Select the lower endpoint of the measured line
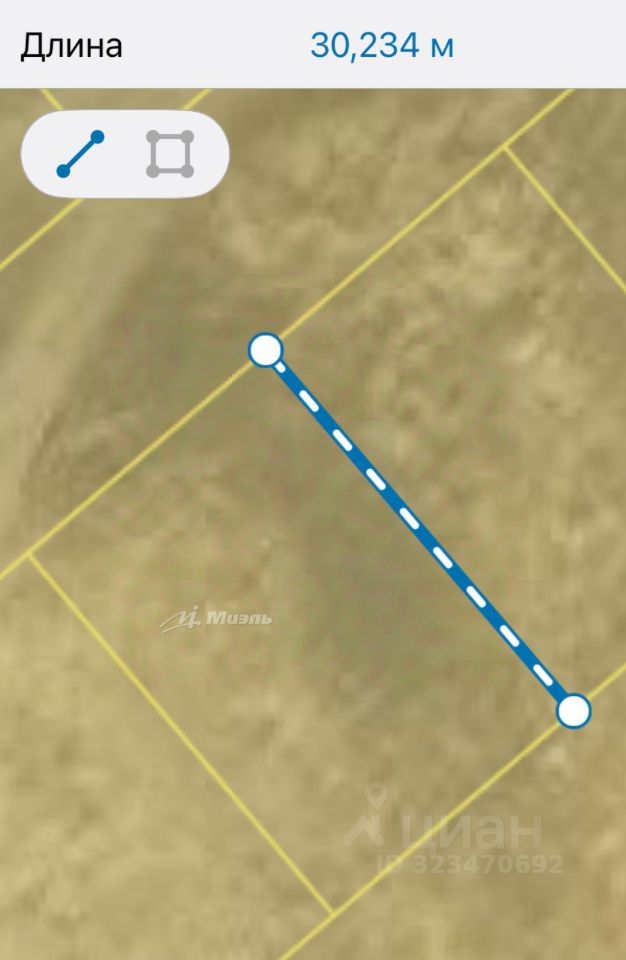 573,711
